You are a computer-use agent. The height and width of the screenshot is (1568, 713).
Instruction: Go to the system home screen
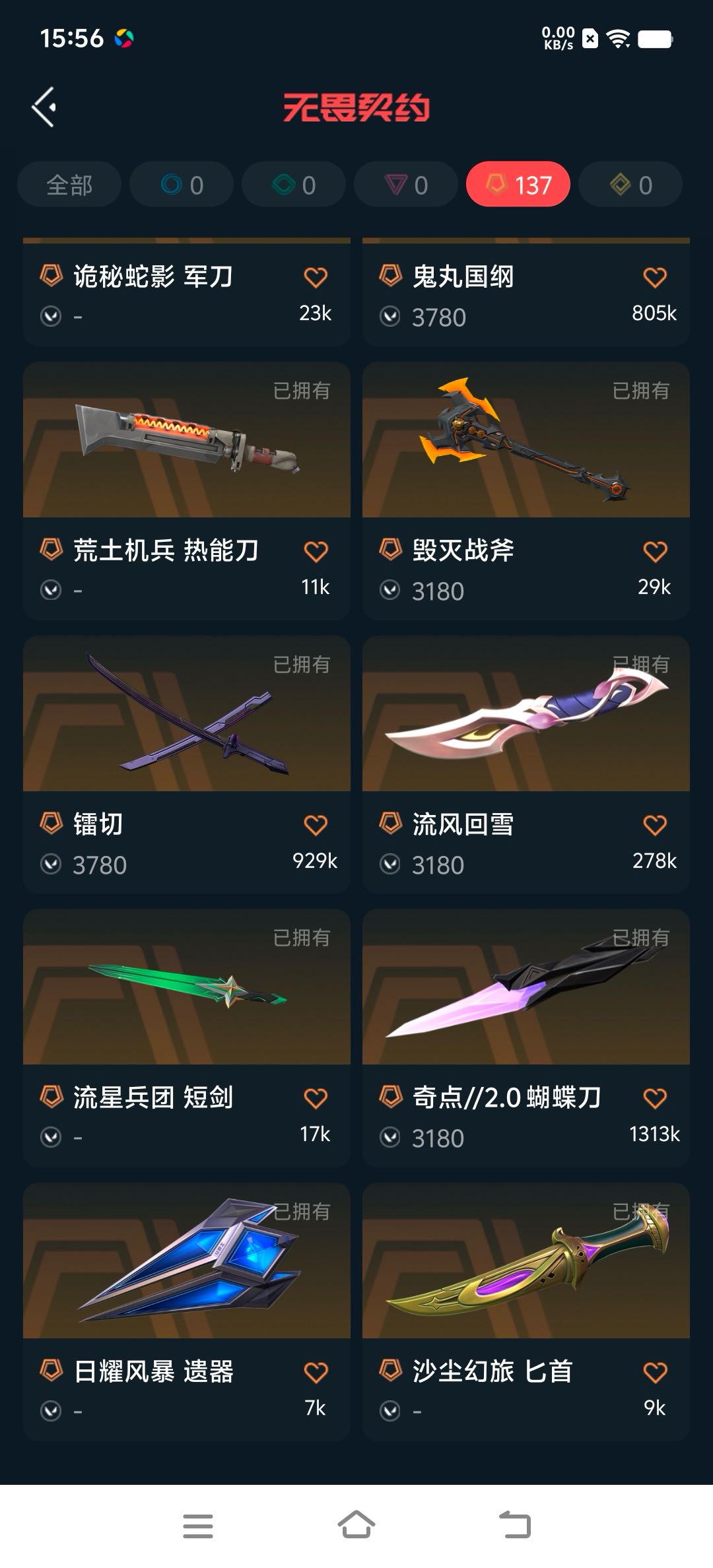point(356,1525)
